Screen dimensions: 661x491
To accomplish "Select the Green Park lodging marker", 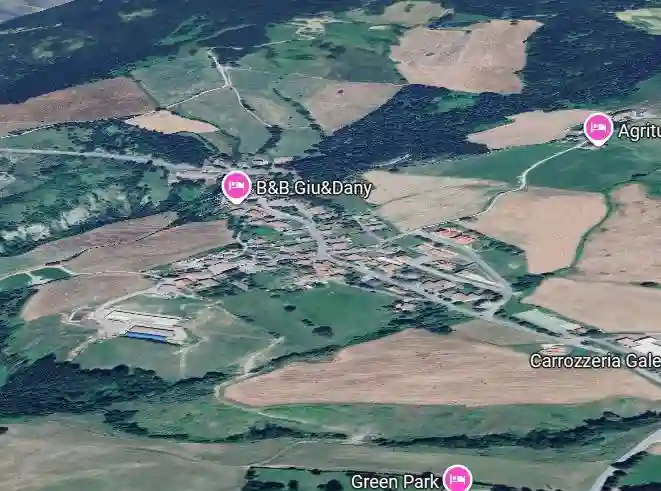I will pos(457,478).
